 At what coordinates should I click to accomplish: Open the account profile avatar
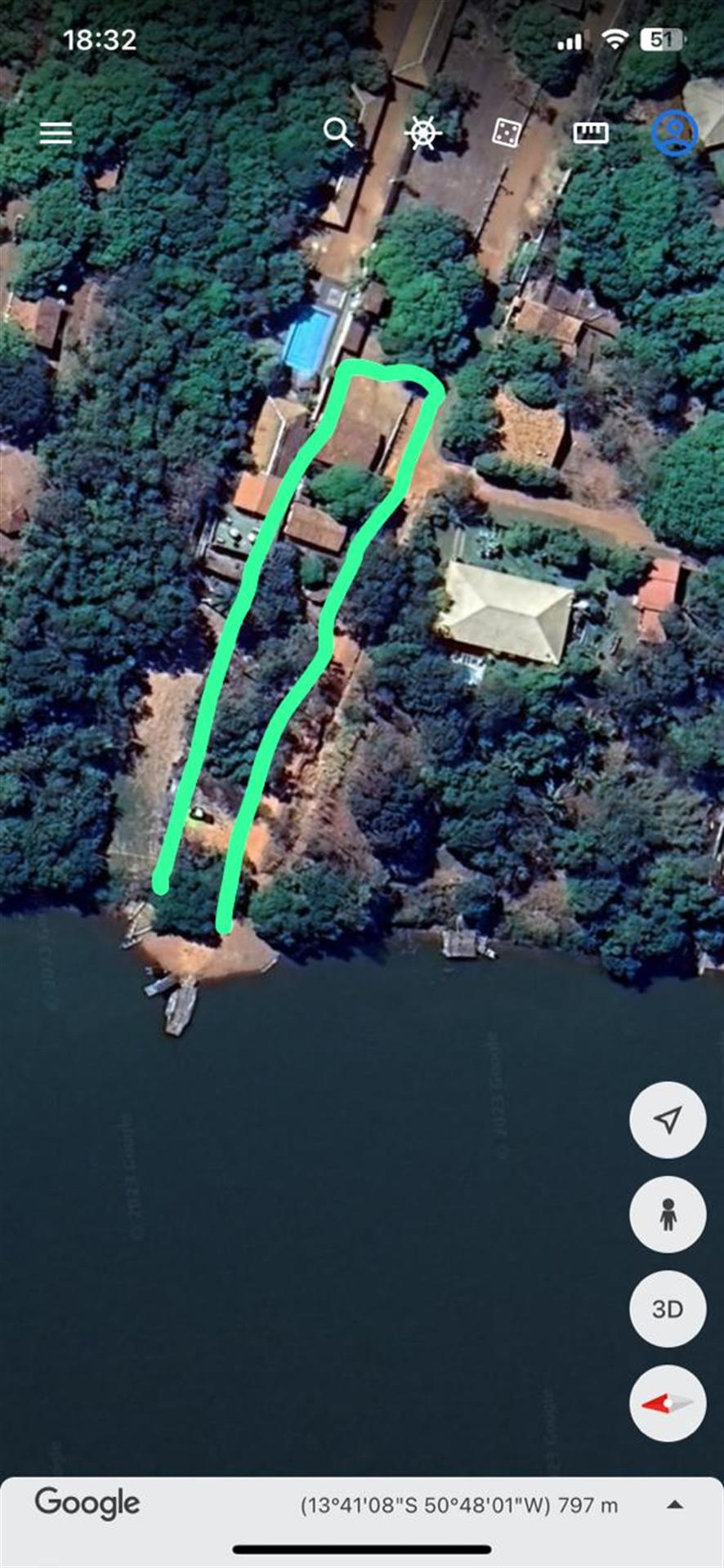(674, 132)
